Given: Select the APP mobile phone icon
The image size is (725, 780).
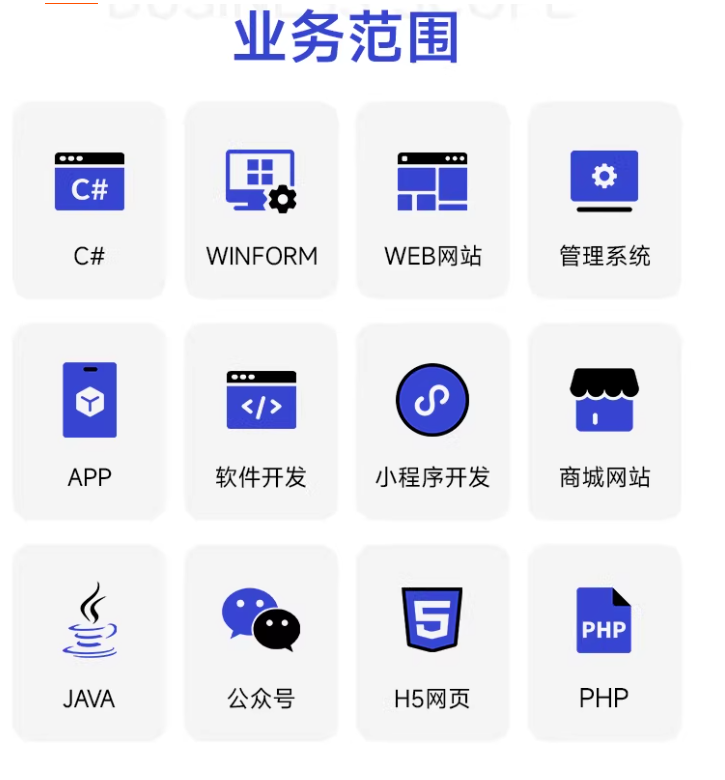Looking at the screenshot, I should (89, 400).
